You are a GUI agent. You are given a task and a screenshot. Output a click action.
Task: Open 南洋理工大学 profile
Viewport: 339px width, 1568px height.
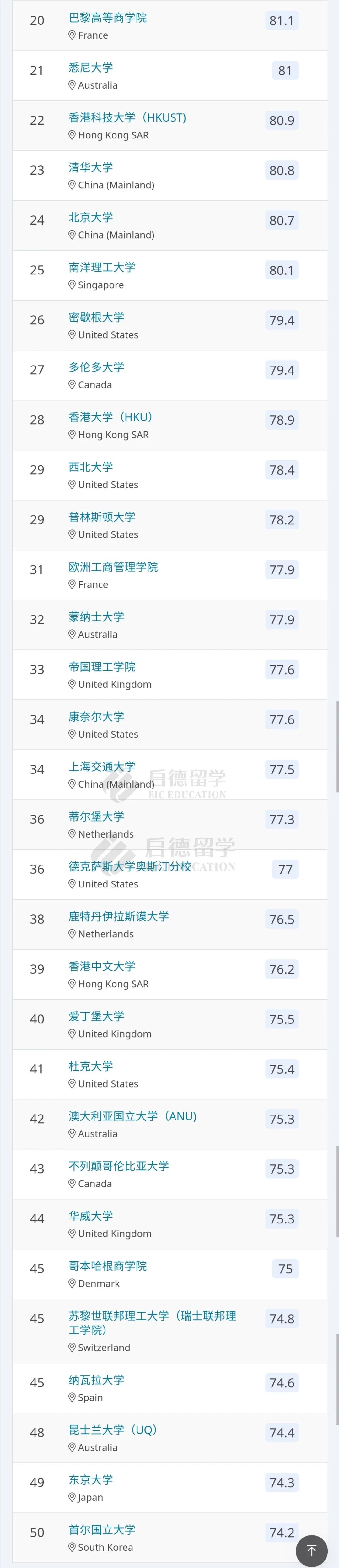102,268
